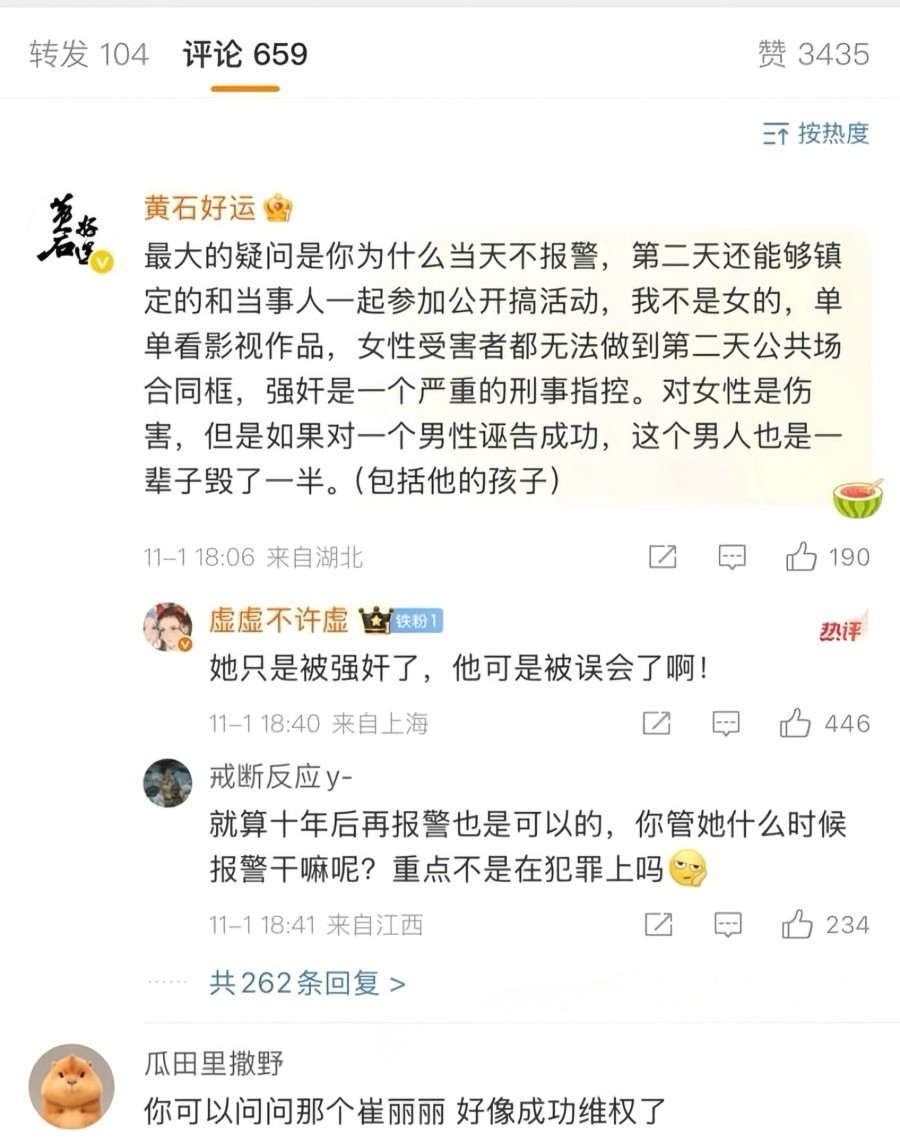Viewport: 900px width, 1144px height.
Task: Expand 共262条回复 to see all replies
Action: pos(307,983)
